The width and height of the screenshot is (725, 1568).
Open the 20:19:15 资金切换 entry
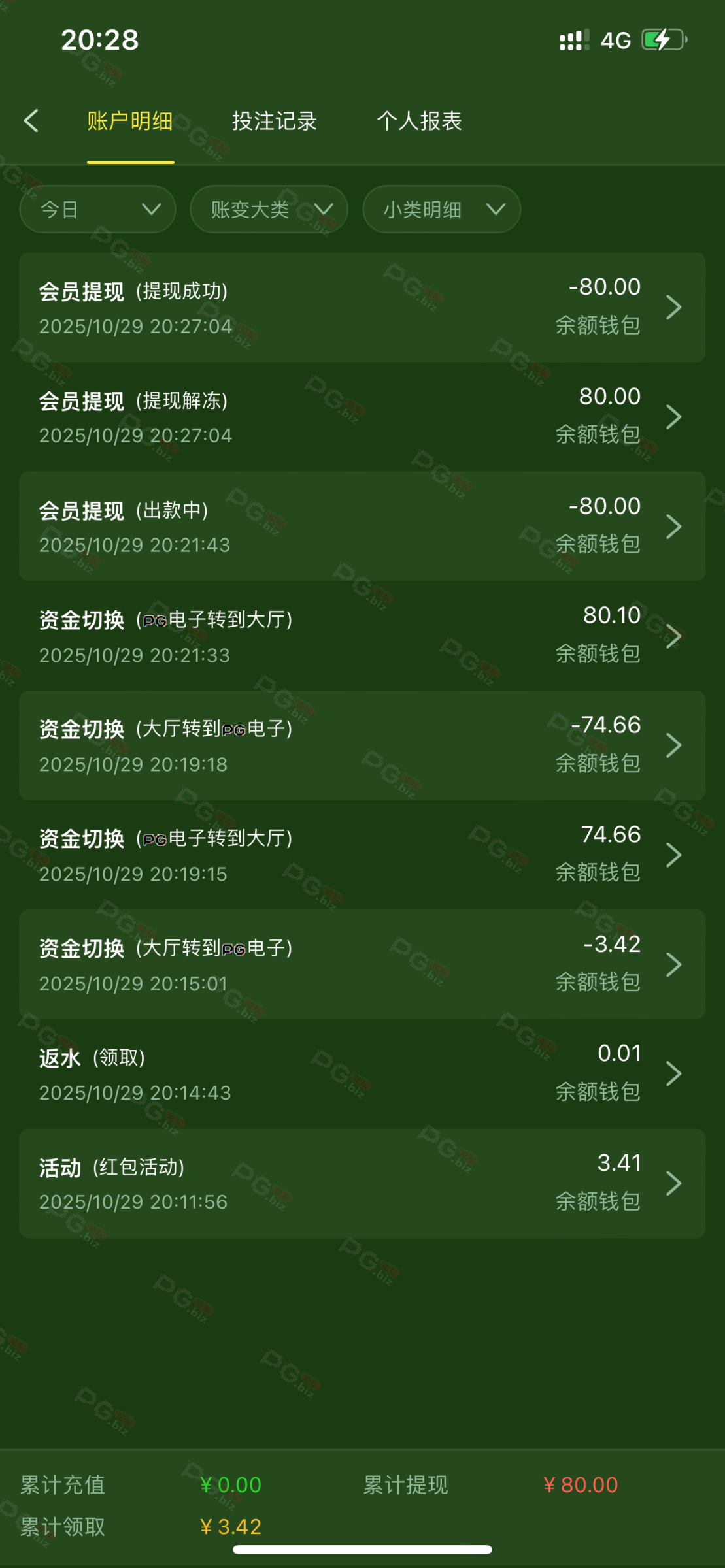coord(362,855)
